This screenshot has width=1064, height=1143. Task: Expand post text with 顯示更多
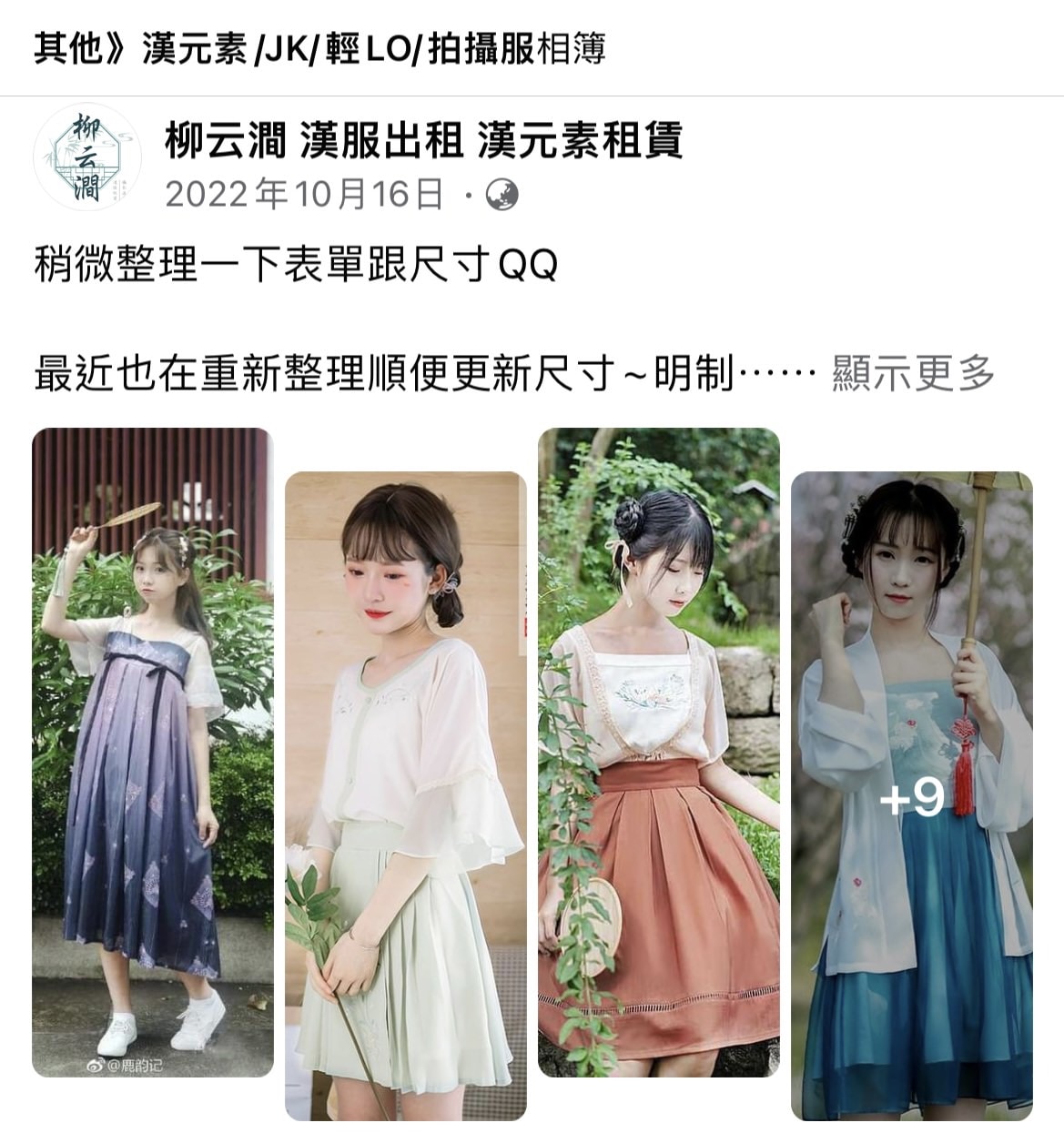(913, 373)
